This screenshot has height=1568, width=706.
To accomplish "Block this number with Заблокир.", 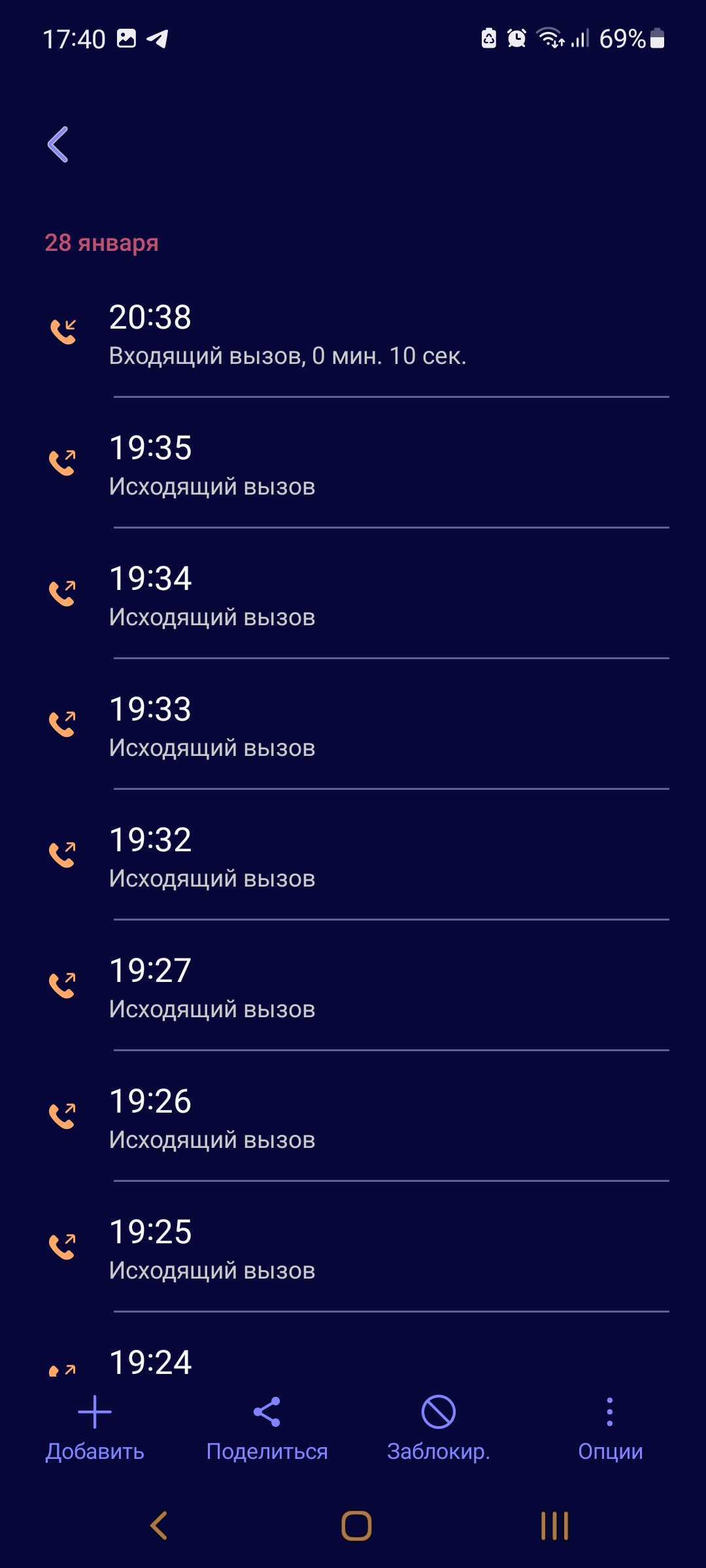I will [439, 1428].
